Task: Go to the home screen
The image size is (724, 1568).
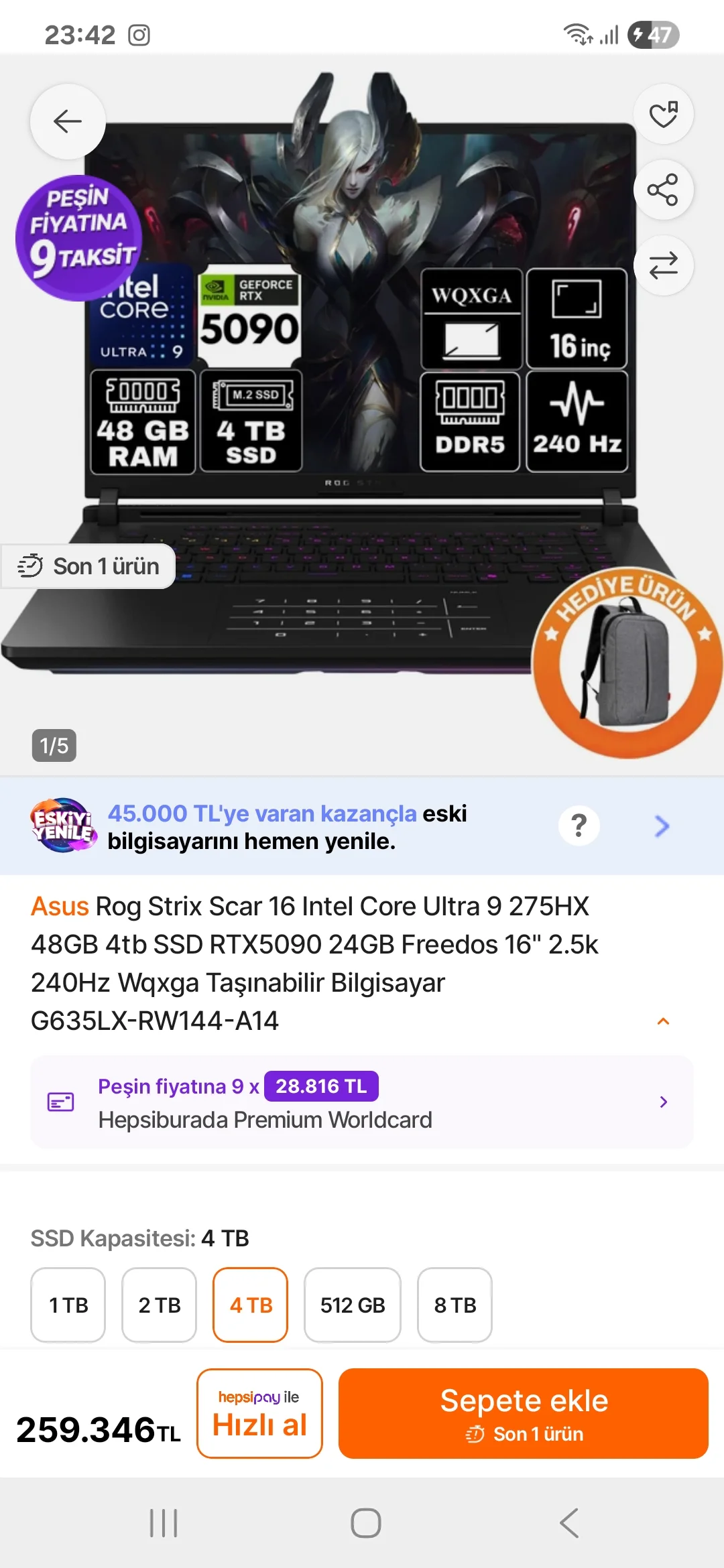Action: 366,1523
